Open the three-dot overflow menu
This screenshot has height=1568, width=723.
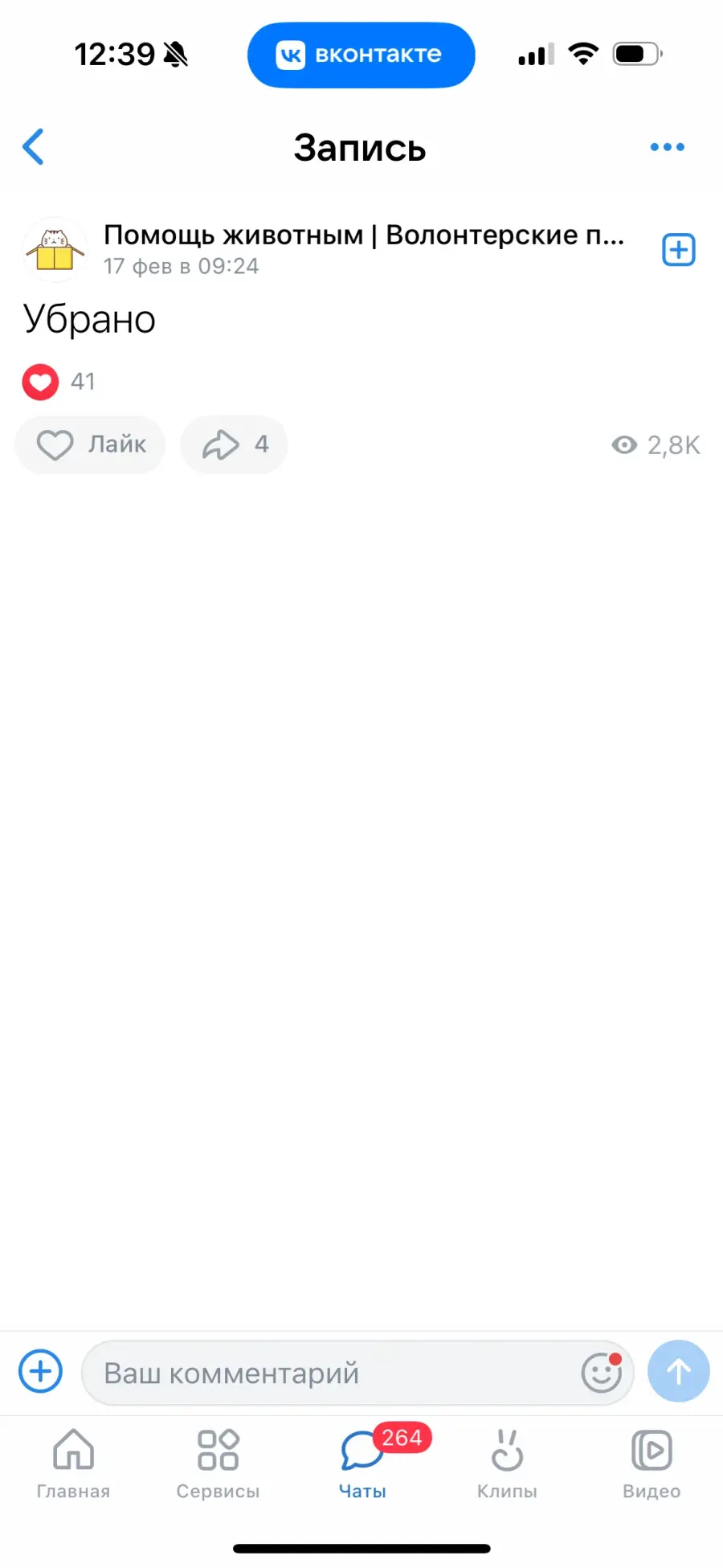coord(667,147)
